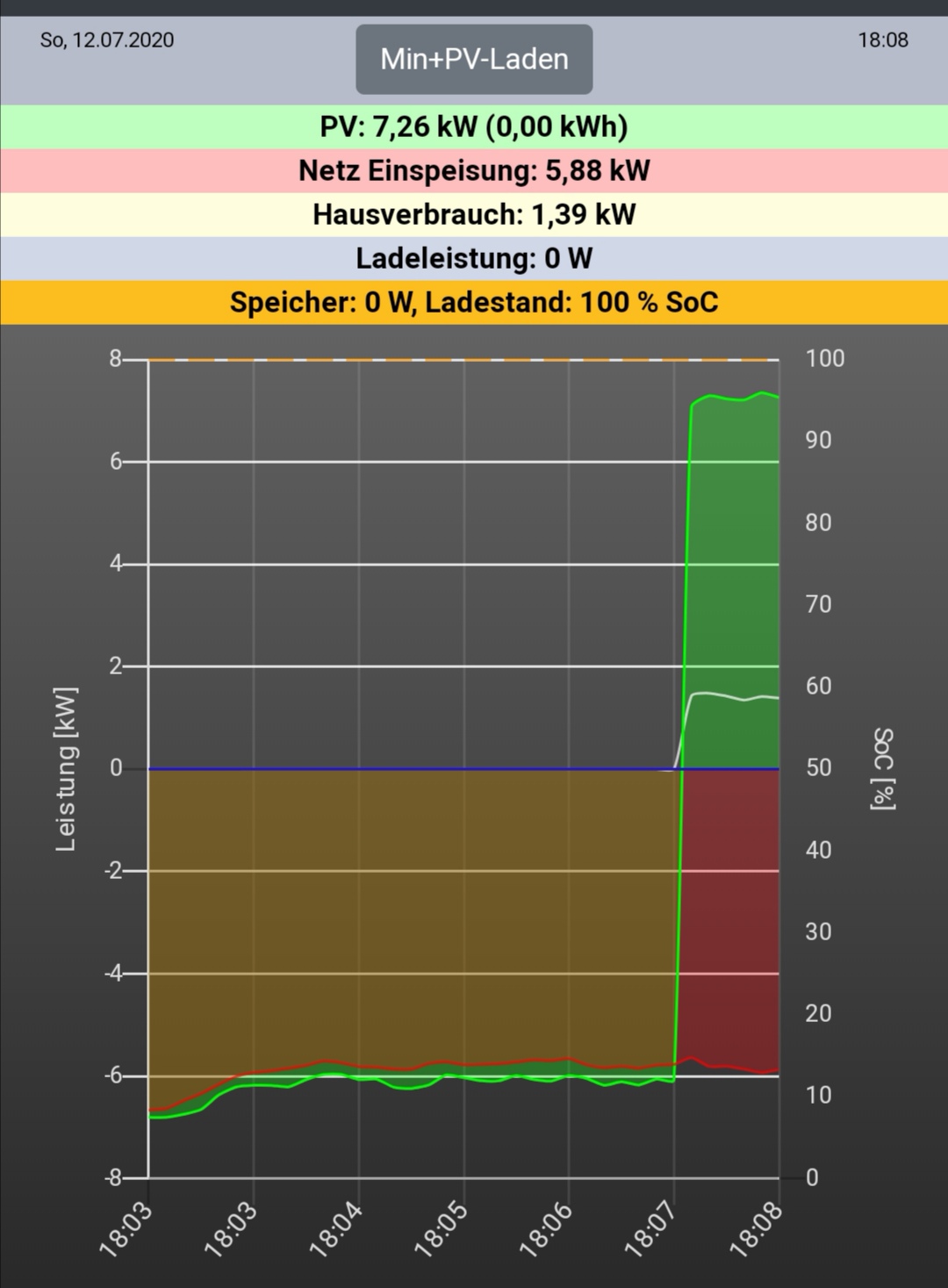
Task: Open the Min+PV-Laden charging mode button
Action: coord(474,60)
